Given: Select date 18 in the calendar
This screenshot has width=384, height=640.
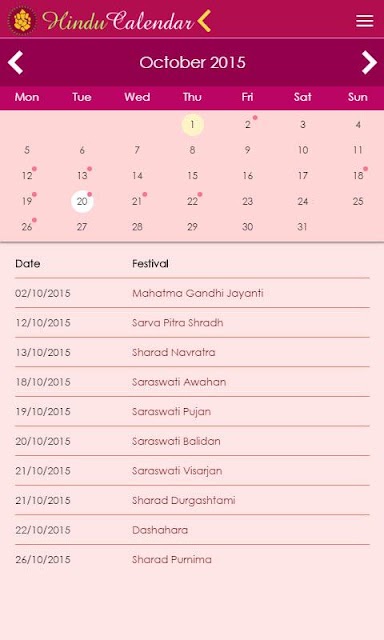Looking at the screenshot, I should (x=358, y=176).
